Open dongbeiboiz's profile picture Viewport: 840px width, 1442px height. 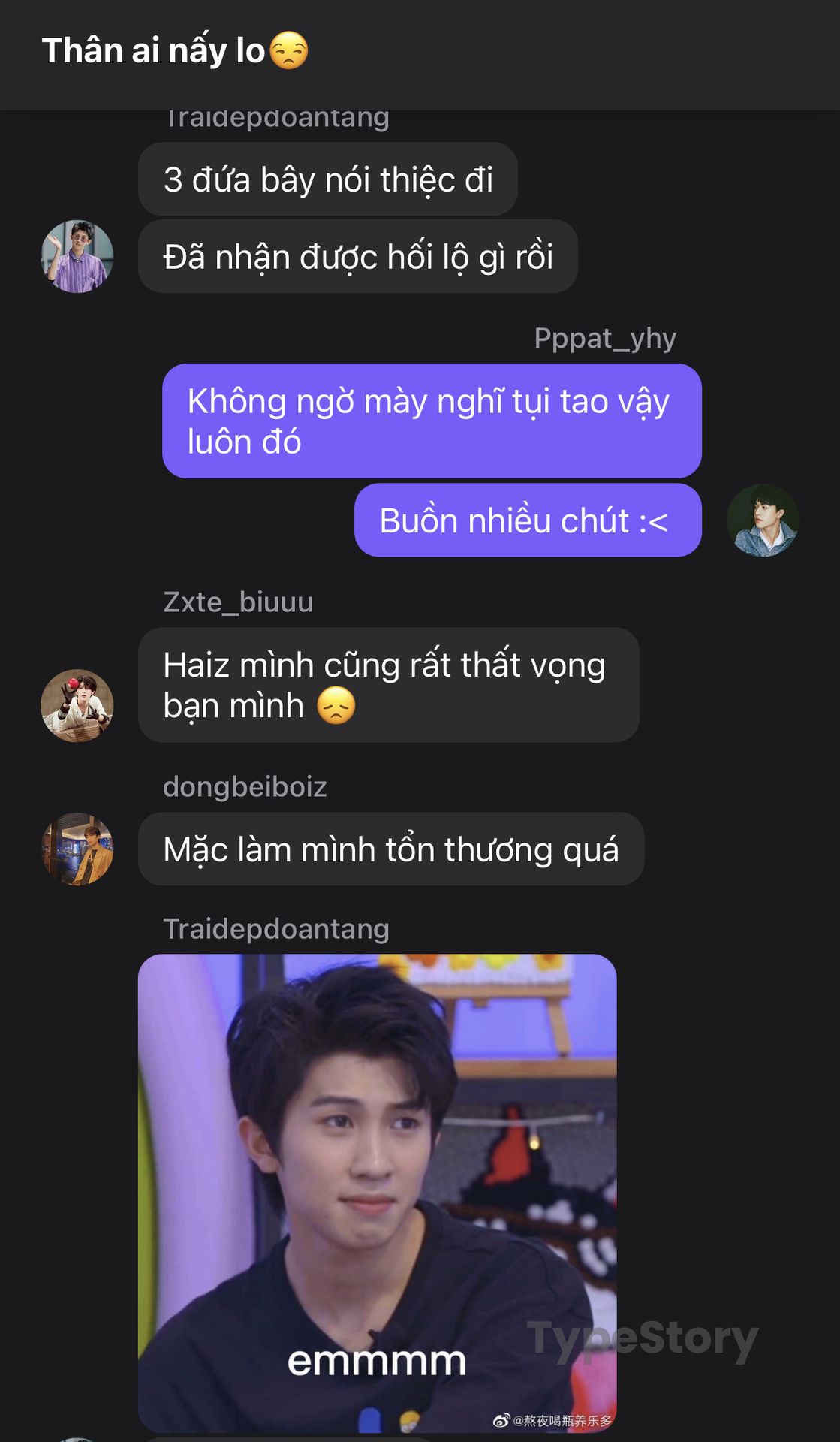pyautogui.click(x=77, y=849)
